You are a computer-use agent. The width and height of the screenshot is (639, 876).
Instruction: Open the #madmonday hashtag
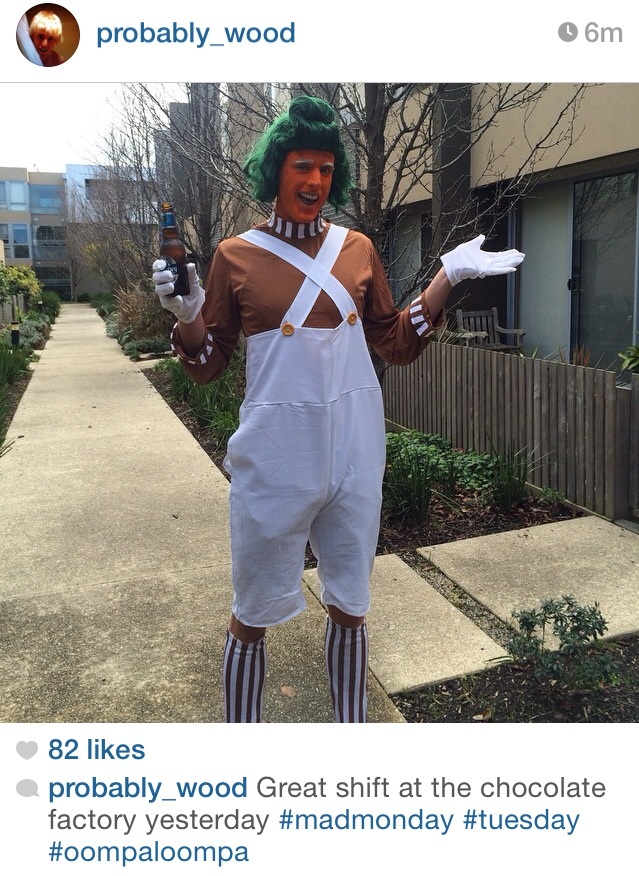pyautogui.click(x=366, y=821)
